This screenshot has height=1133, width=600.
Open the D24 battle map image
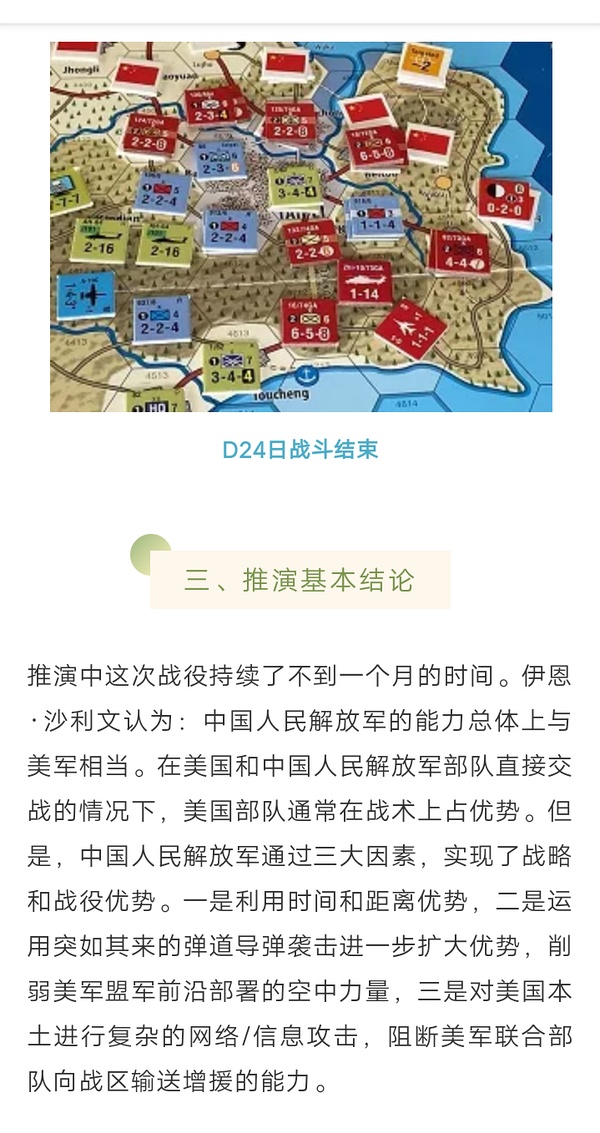click(300, 226)
